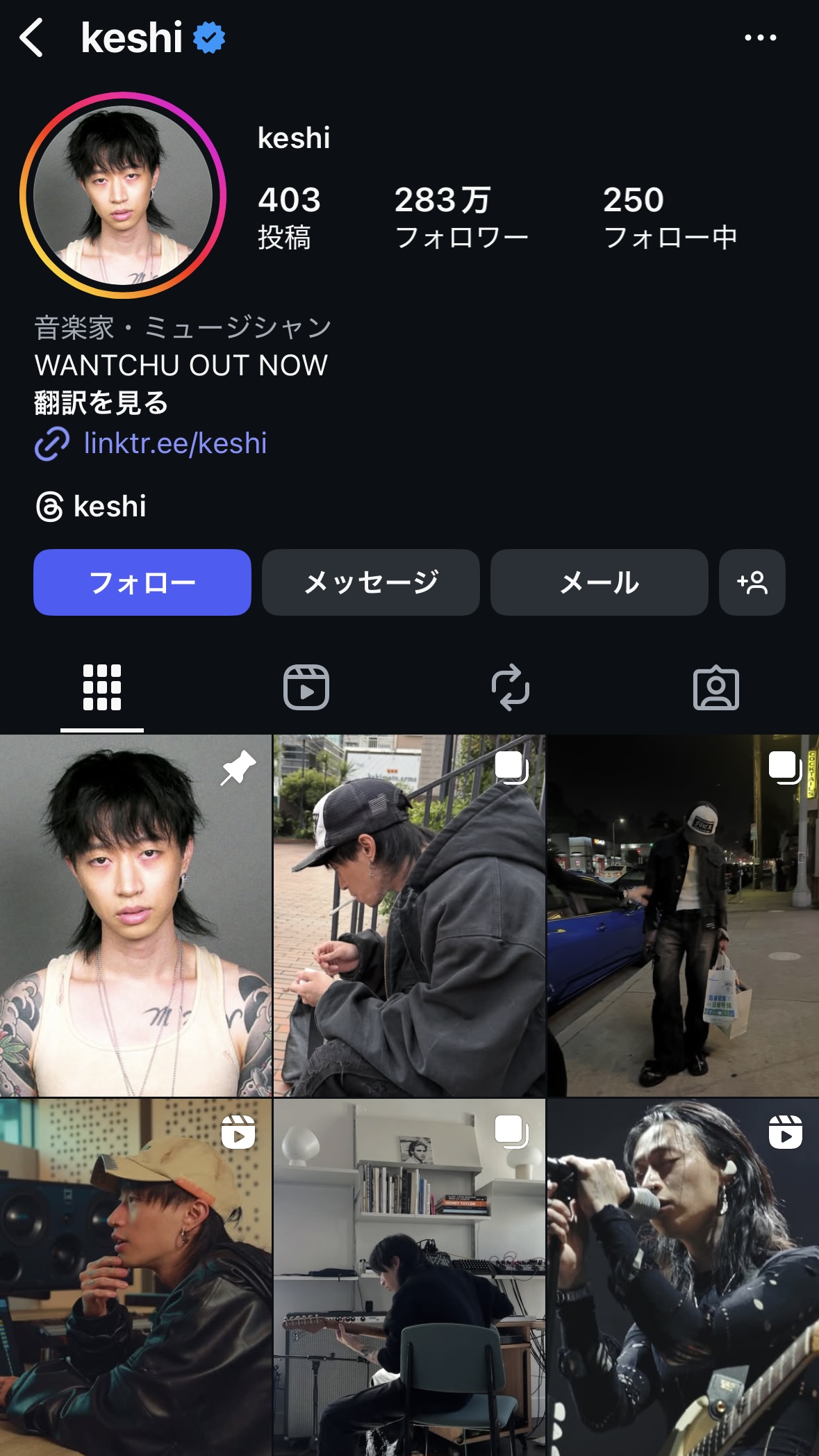Follow keshi with the フォロー button
Screen dimensions: 819x1456
click(142, 582)
